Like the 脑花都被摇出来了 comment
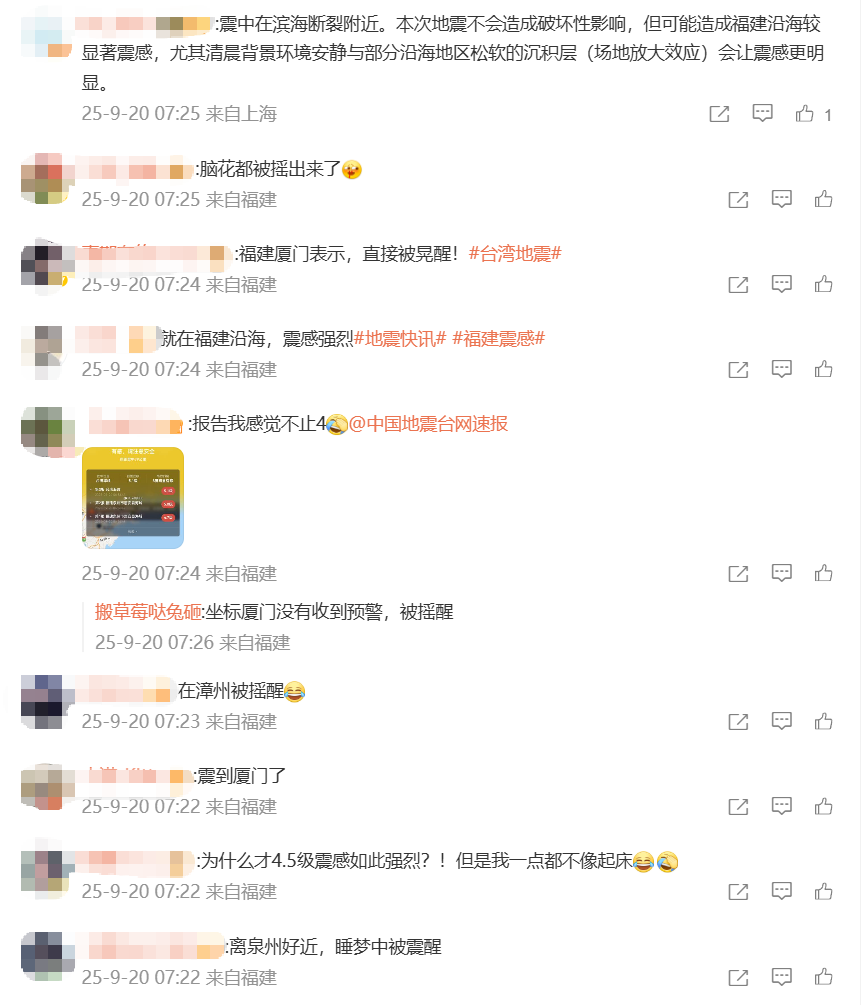The image size is (861, 1005). (824, 200)
